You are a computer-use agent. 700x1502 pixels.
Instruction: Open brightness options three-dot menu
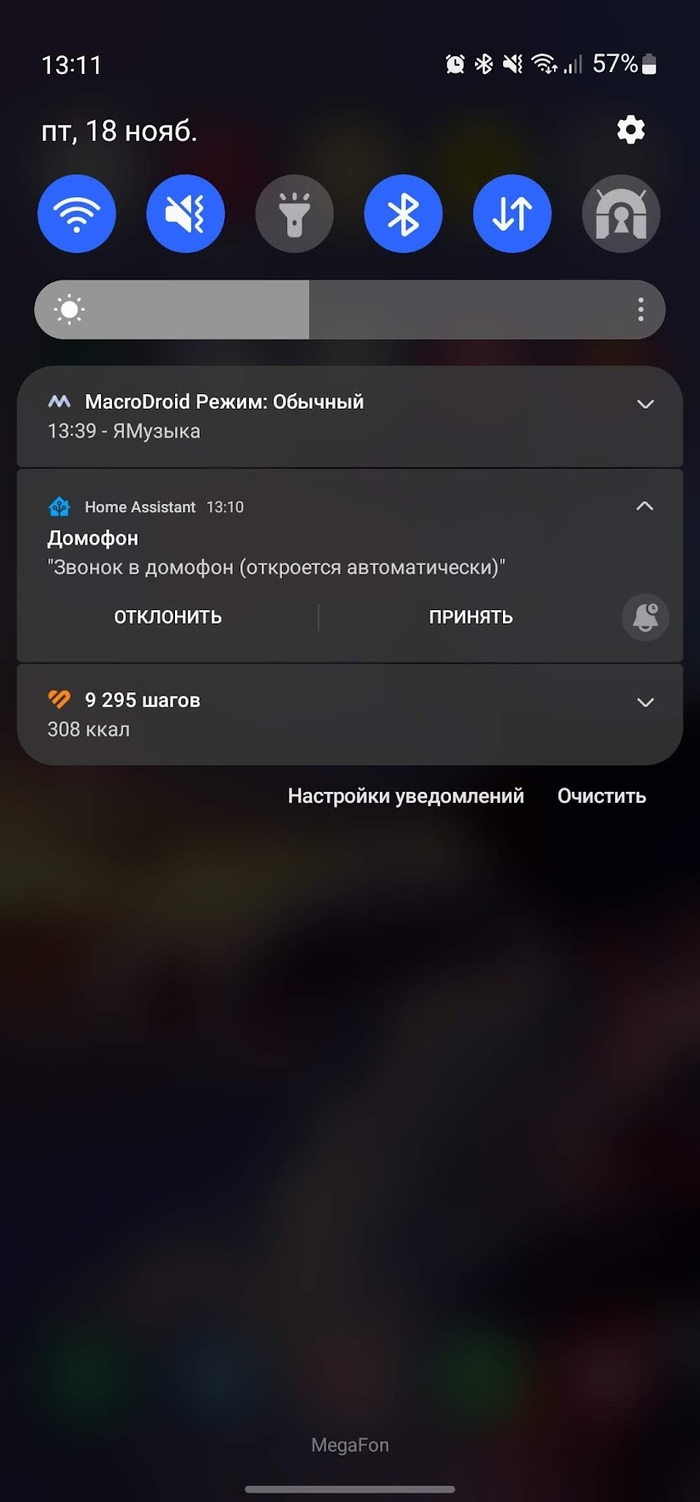pos(641,310)
